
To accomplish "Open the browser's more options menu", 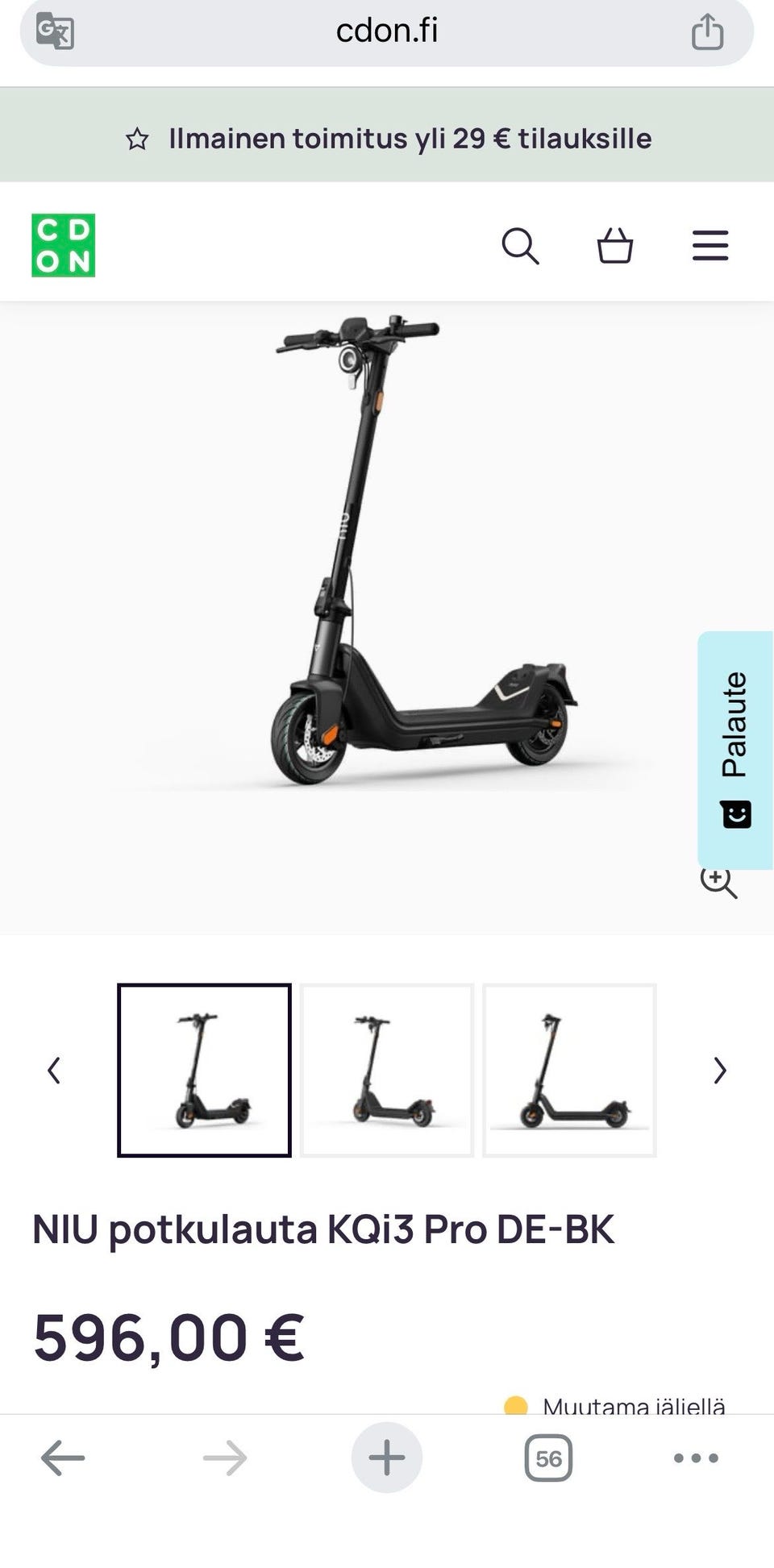I will (x=696, y=1458).
